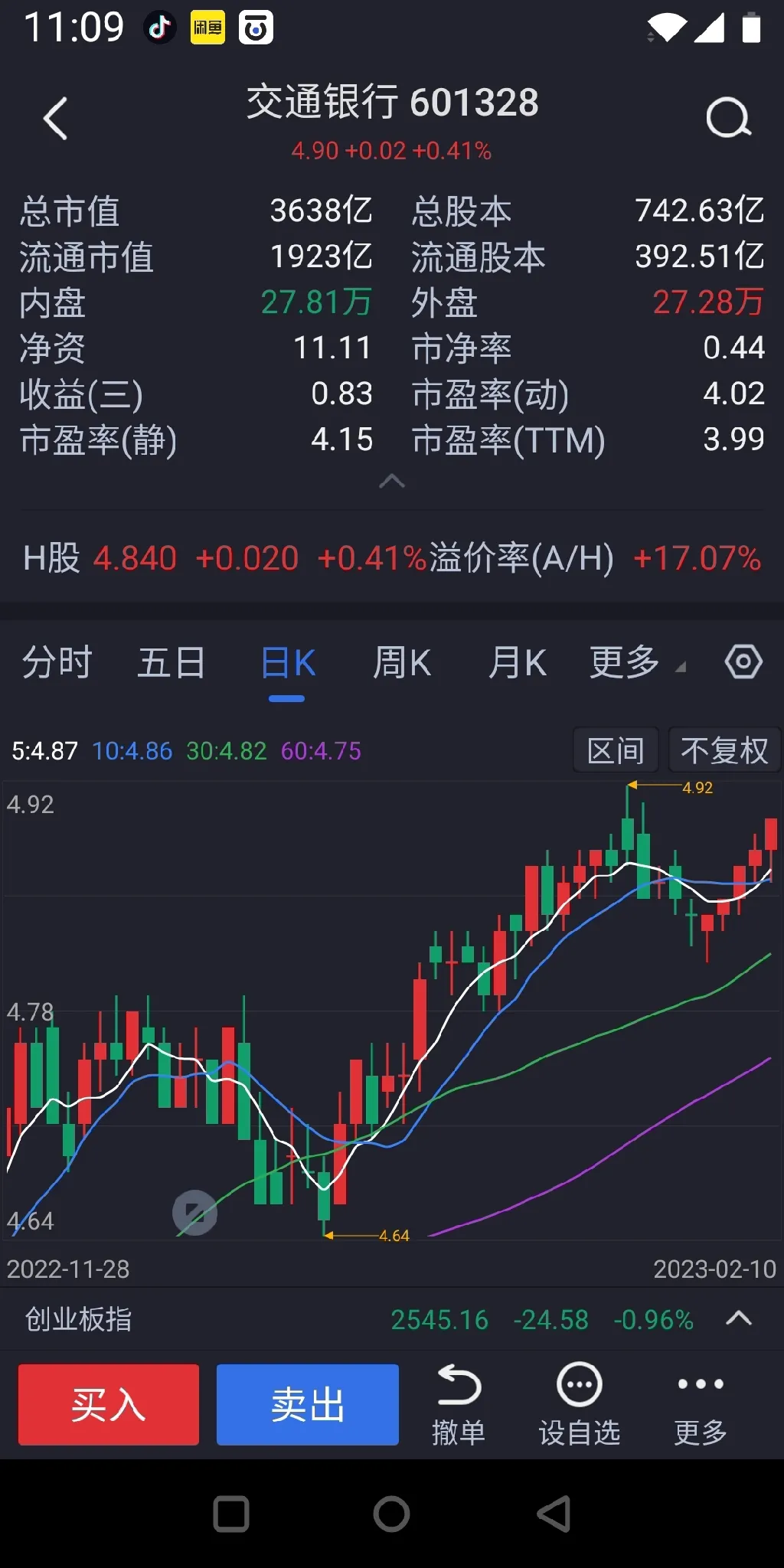Tap the 区间 range button

pyautogui.click(x=616, y=750)
